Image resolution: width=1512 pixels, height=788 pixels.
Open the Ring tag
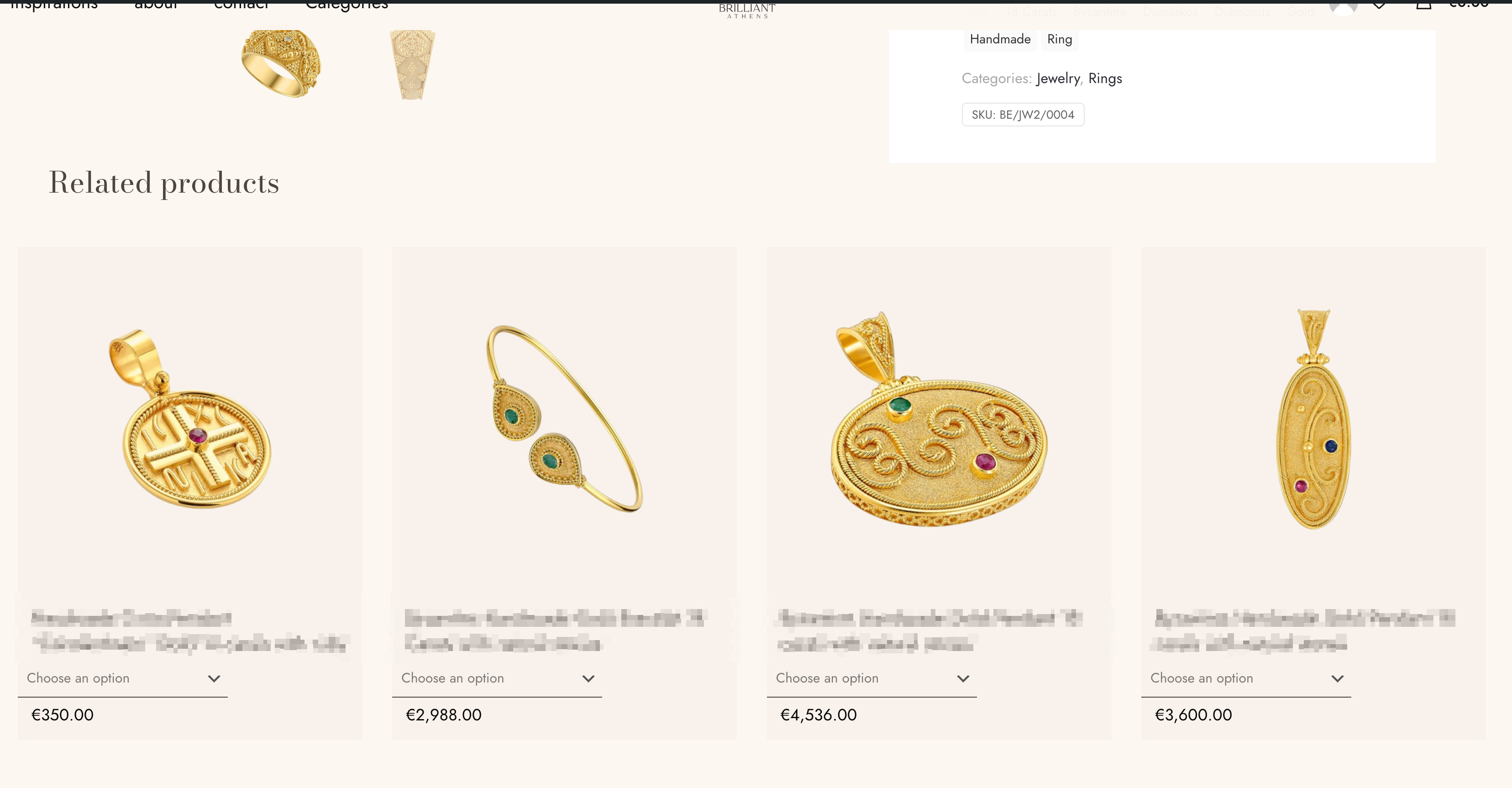(1059, 39)
